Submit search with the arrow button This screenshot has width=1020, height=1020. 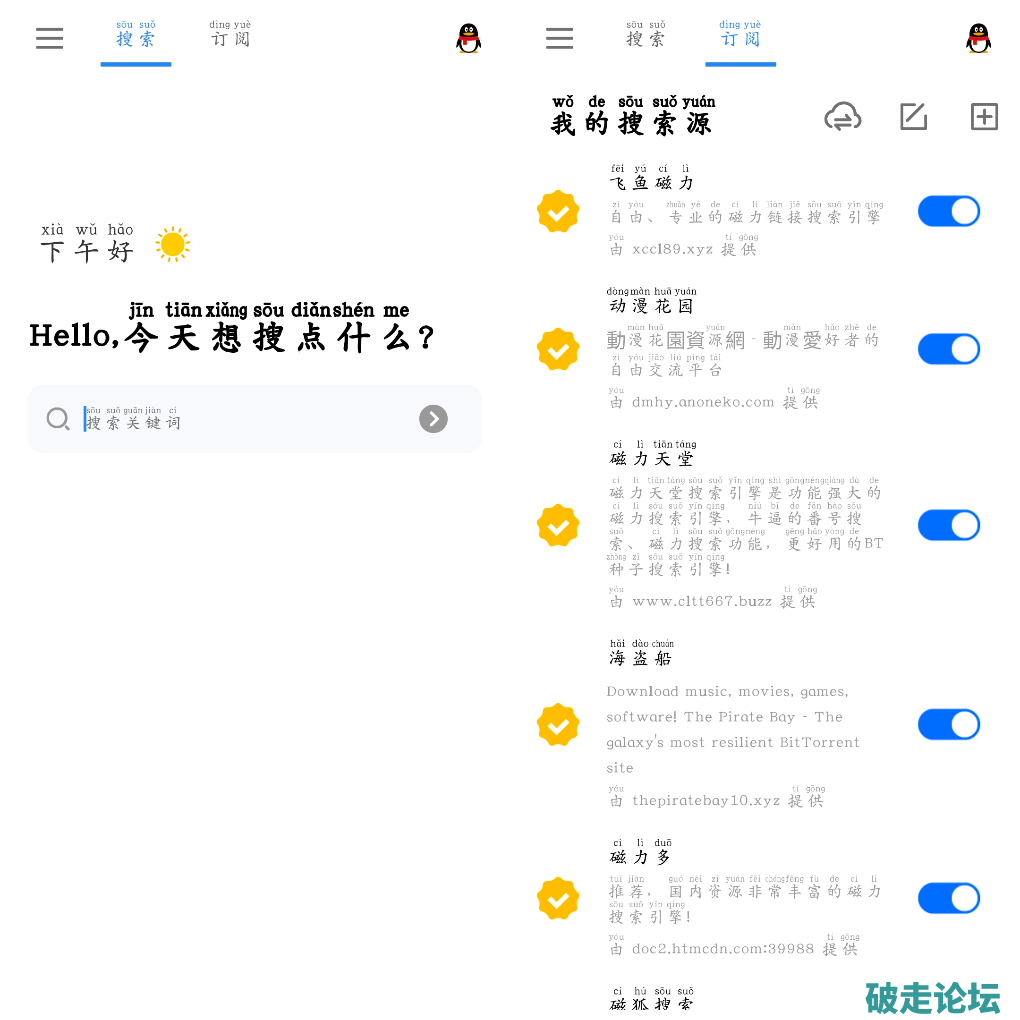click(433, 419)
